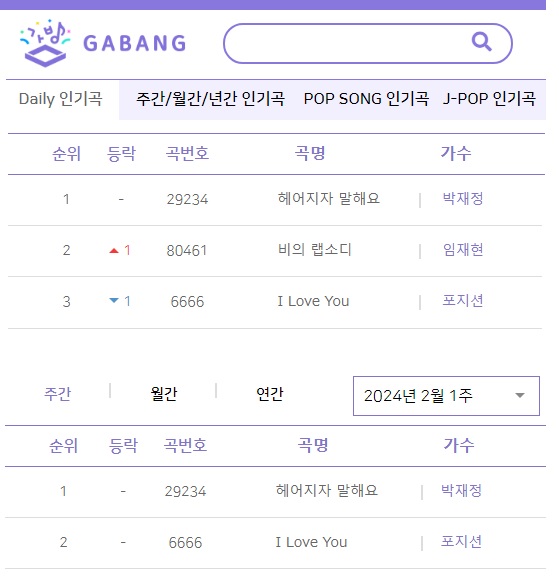
Task: Switch to POP SONG 인기곡 tab
Action: click(366, 99)
